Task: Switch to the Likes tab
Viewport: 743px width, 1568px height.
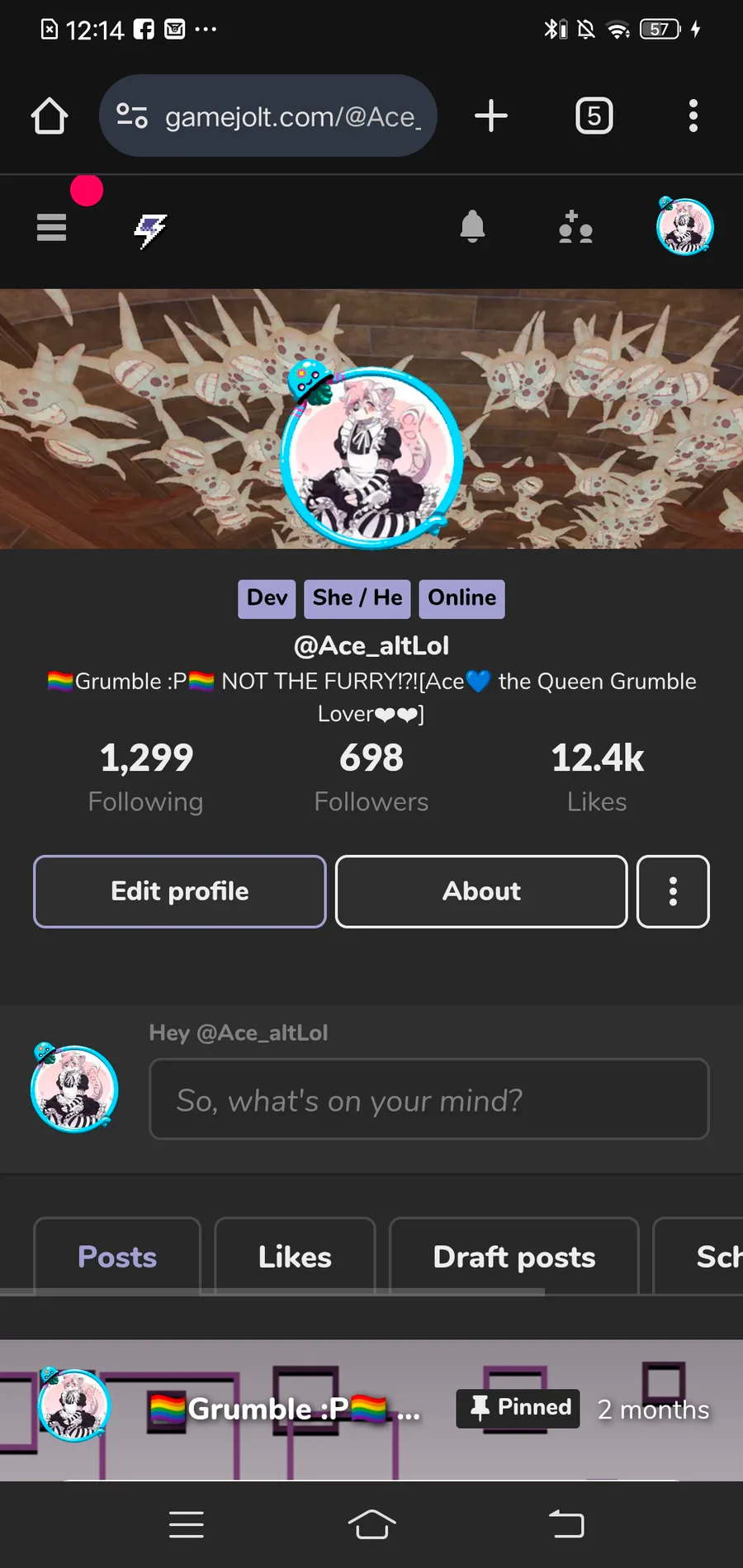Action: pos(295,1256)
